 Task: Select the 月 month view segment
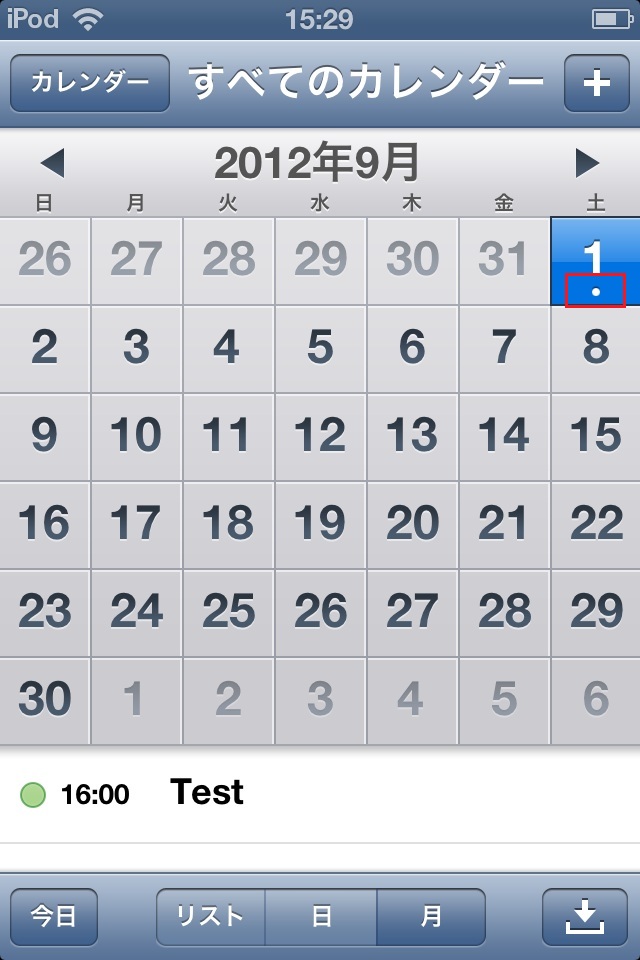431,916
